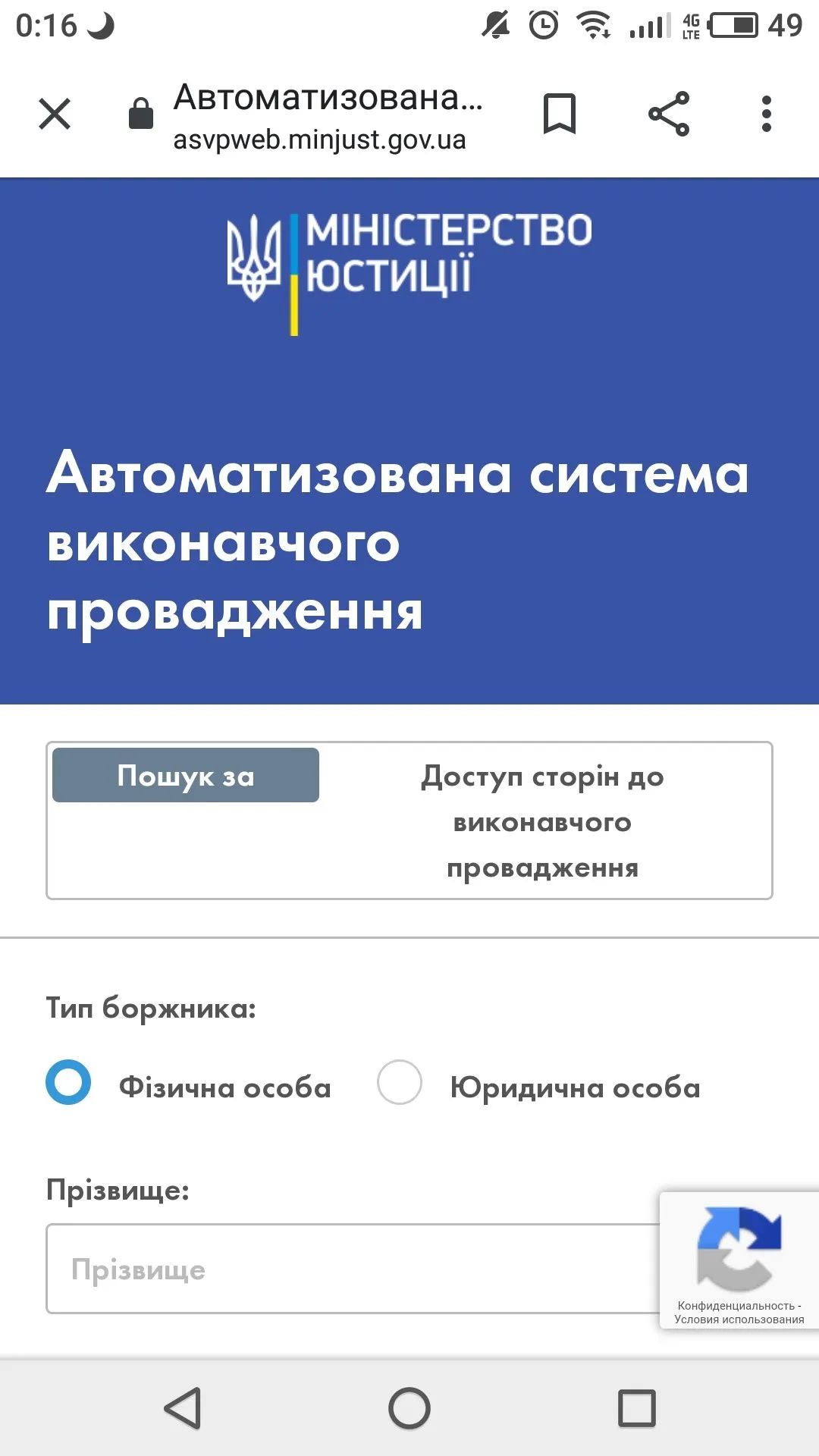Go to the home screen
819x1456 pixels.
pyautogui.click(x=409, y=1408)
